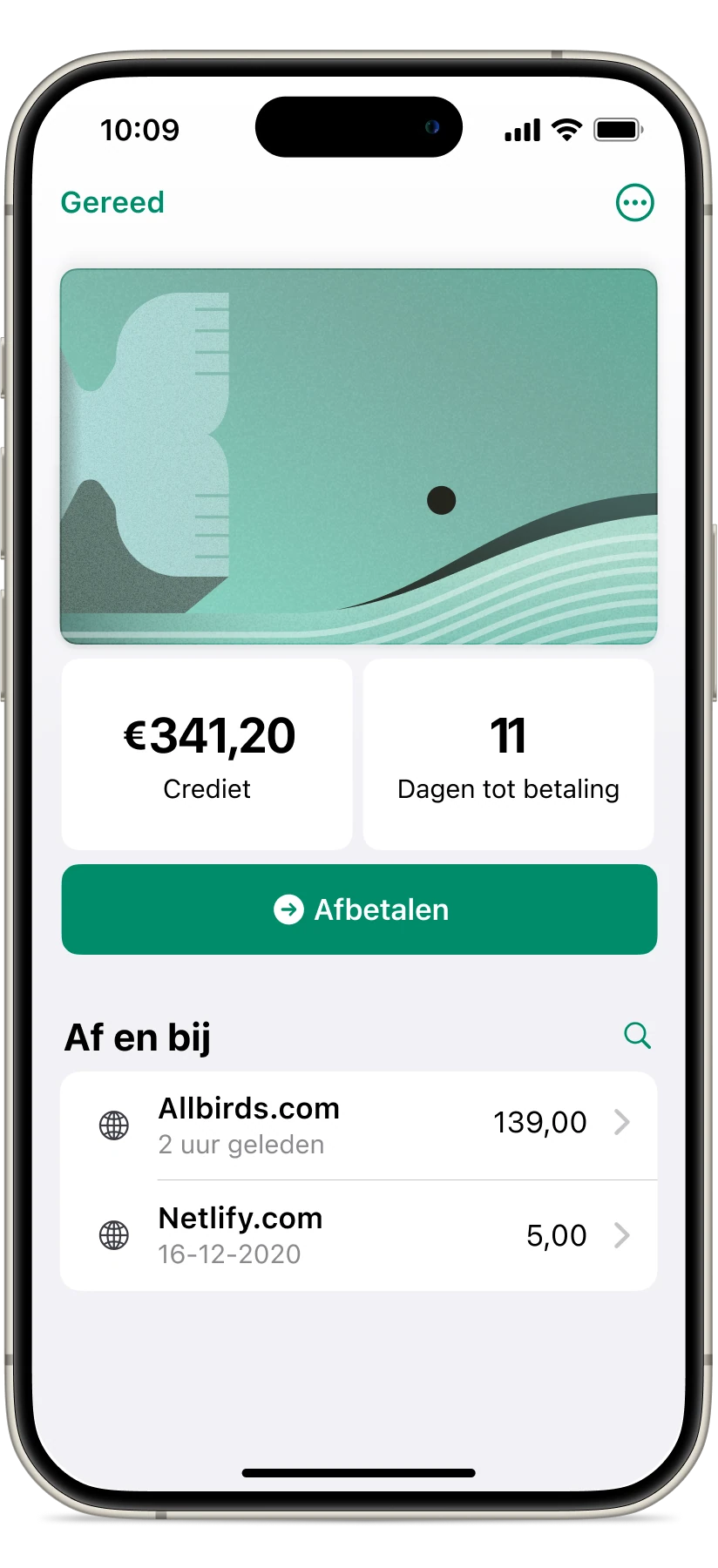Open the more options ellipsis menu

(x=634, y=203)
